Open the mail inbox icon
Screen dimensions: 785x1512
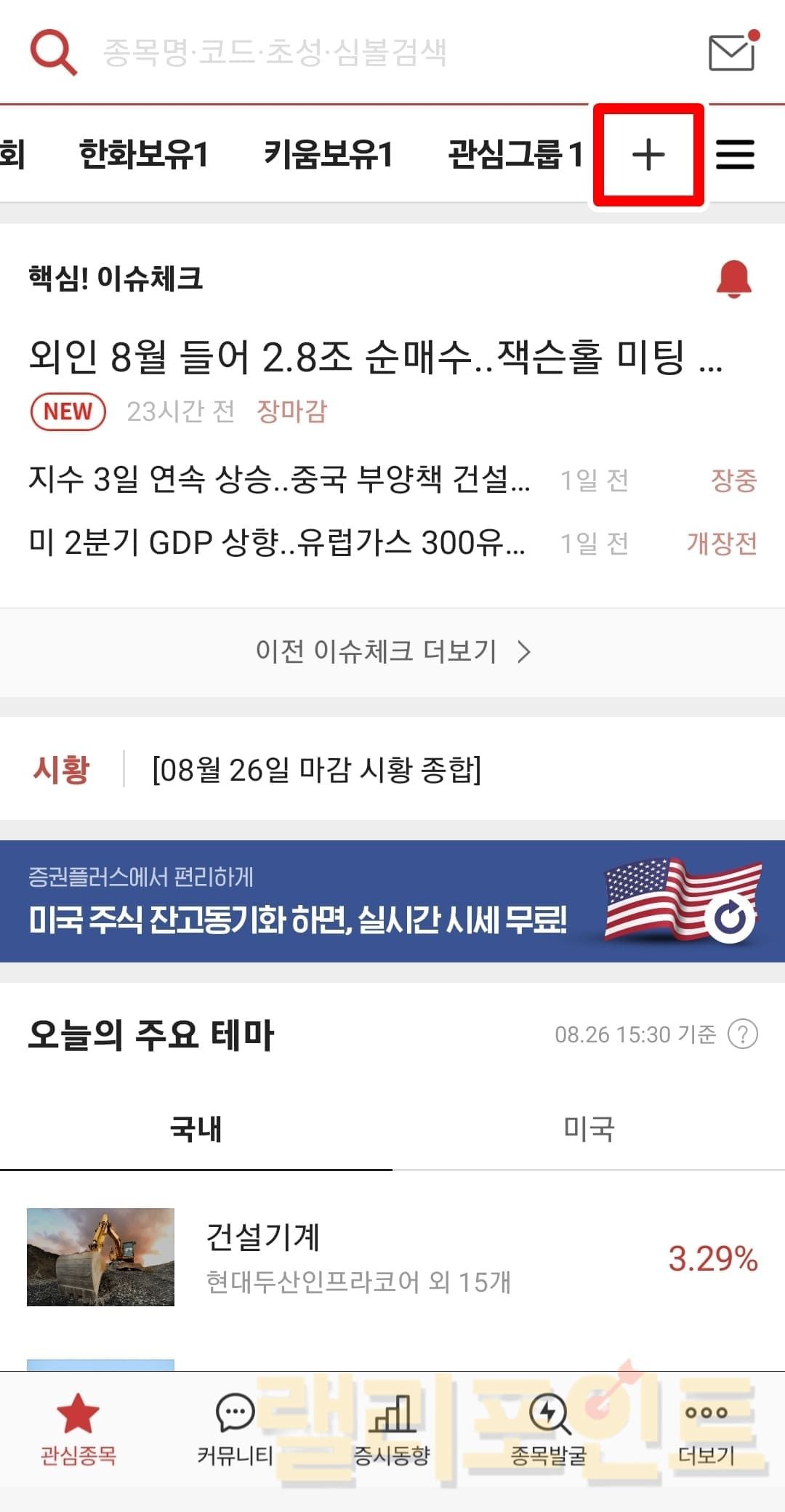(732, 52)
